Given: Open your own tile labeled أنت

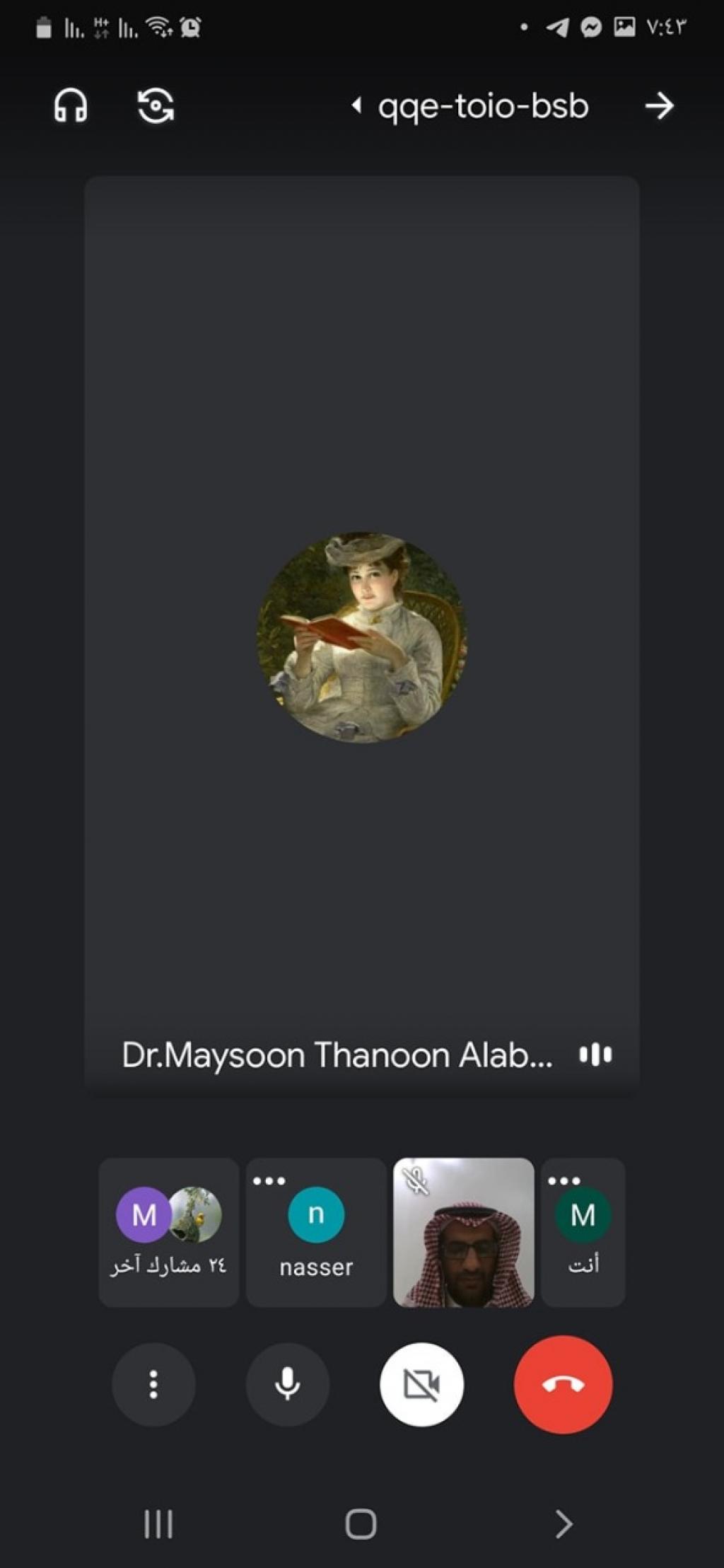Looking at the screenshot, I should [583, 1232].
